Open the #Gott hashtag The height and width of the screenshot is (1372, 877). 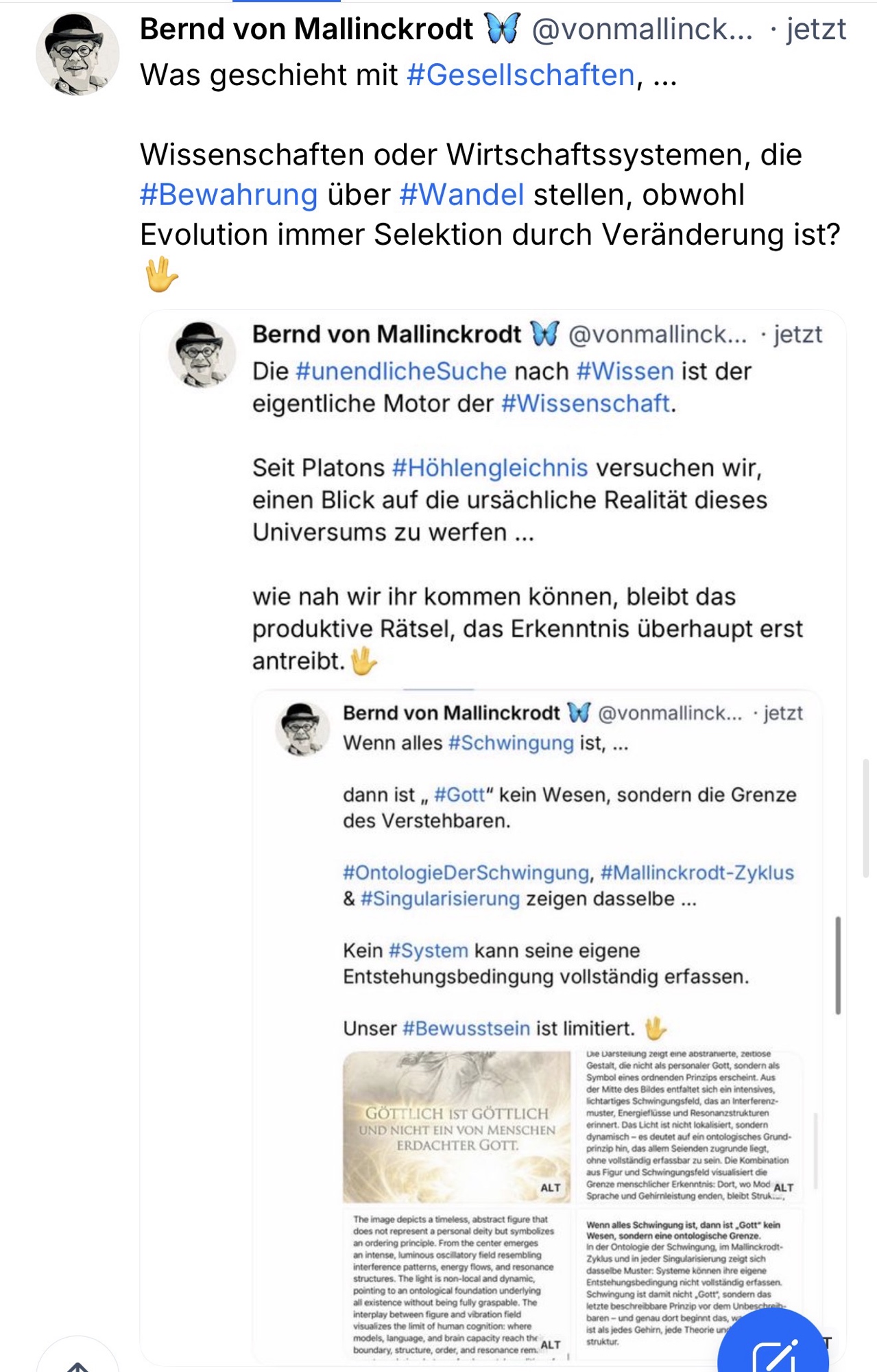(x=459, y=795)
